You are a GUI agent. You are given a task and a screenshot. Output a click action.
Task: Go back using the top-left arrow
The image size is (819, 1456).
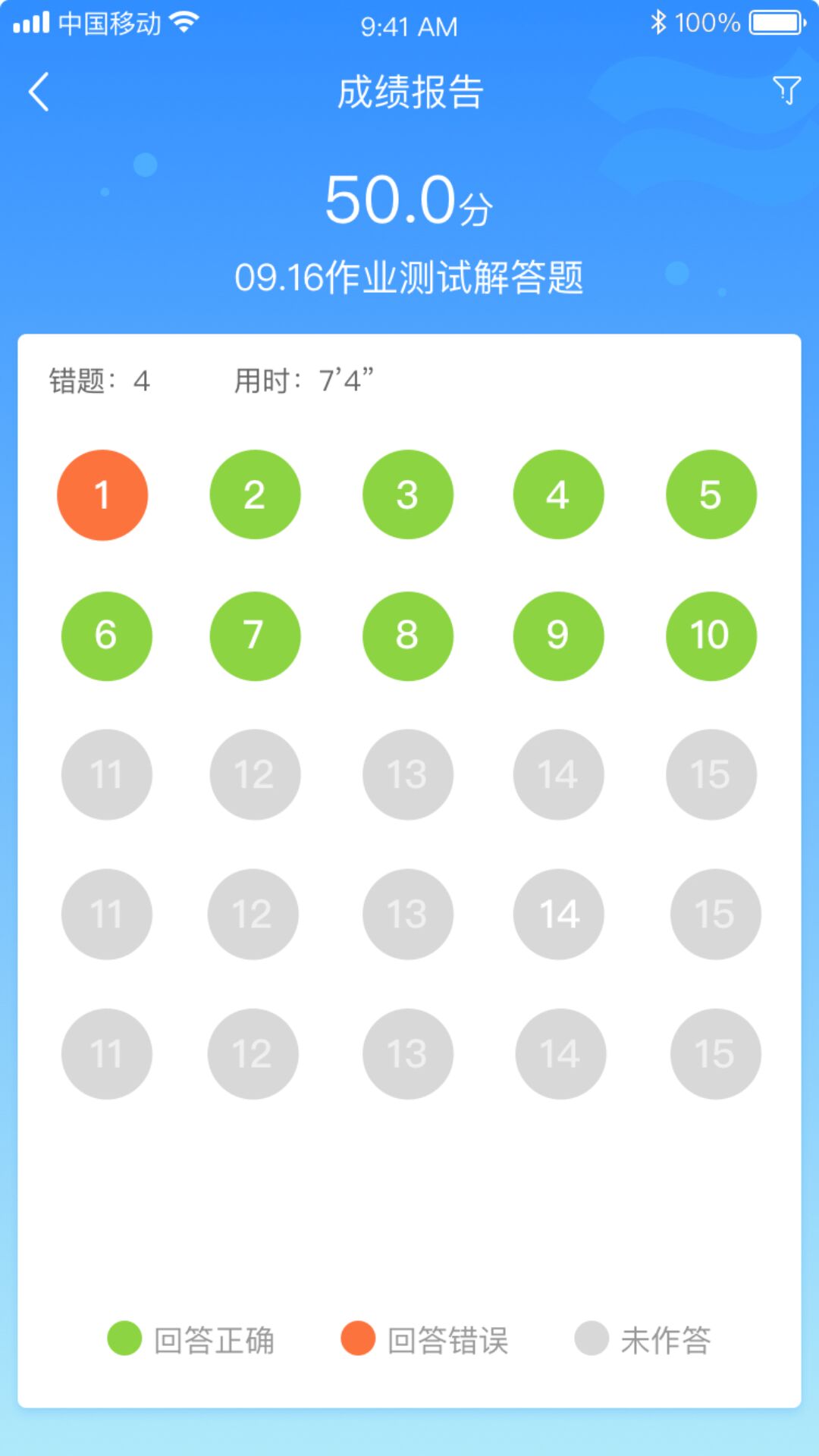(x=39, y=92)
